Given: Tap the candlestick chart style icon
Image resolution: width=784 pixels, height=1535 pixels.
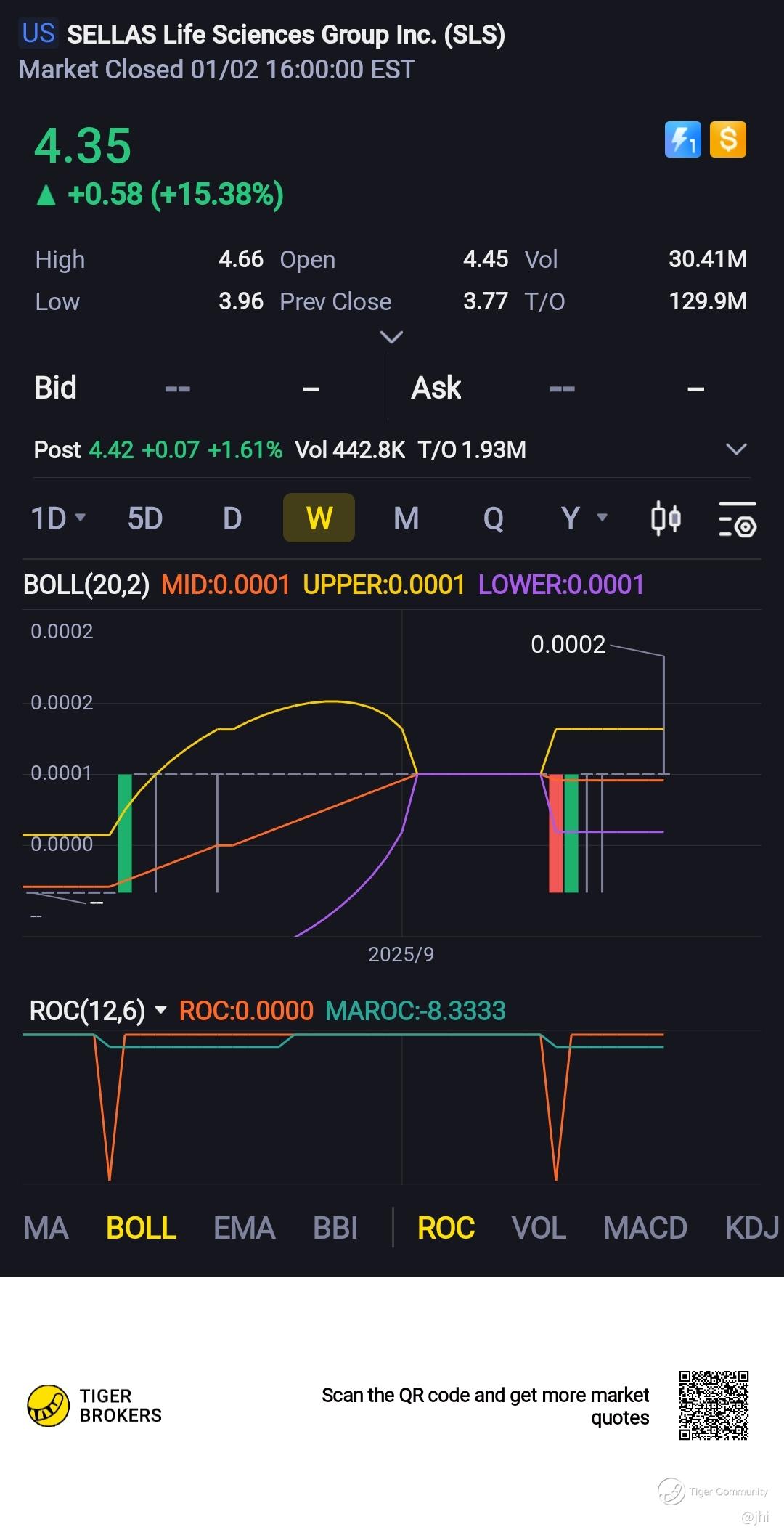Looking at the screenshot, I should click(666, 518).
